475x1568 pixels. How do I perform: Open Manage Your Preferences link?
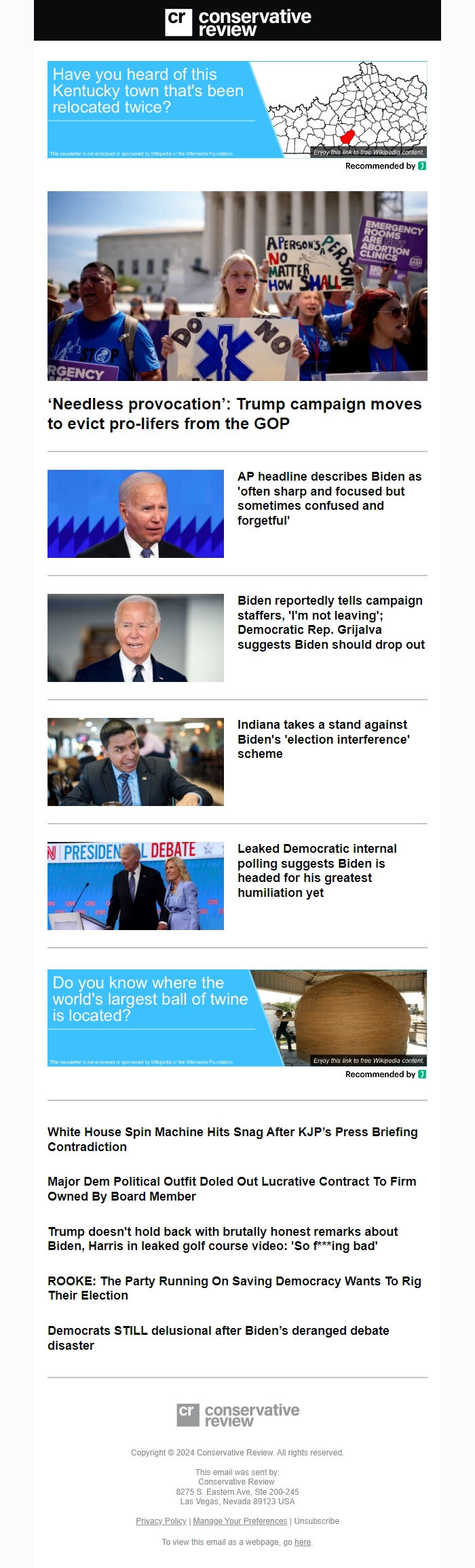[x=240, y=1521]
